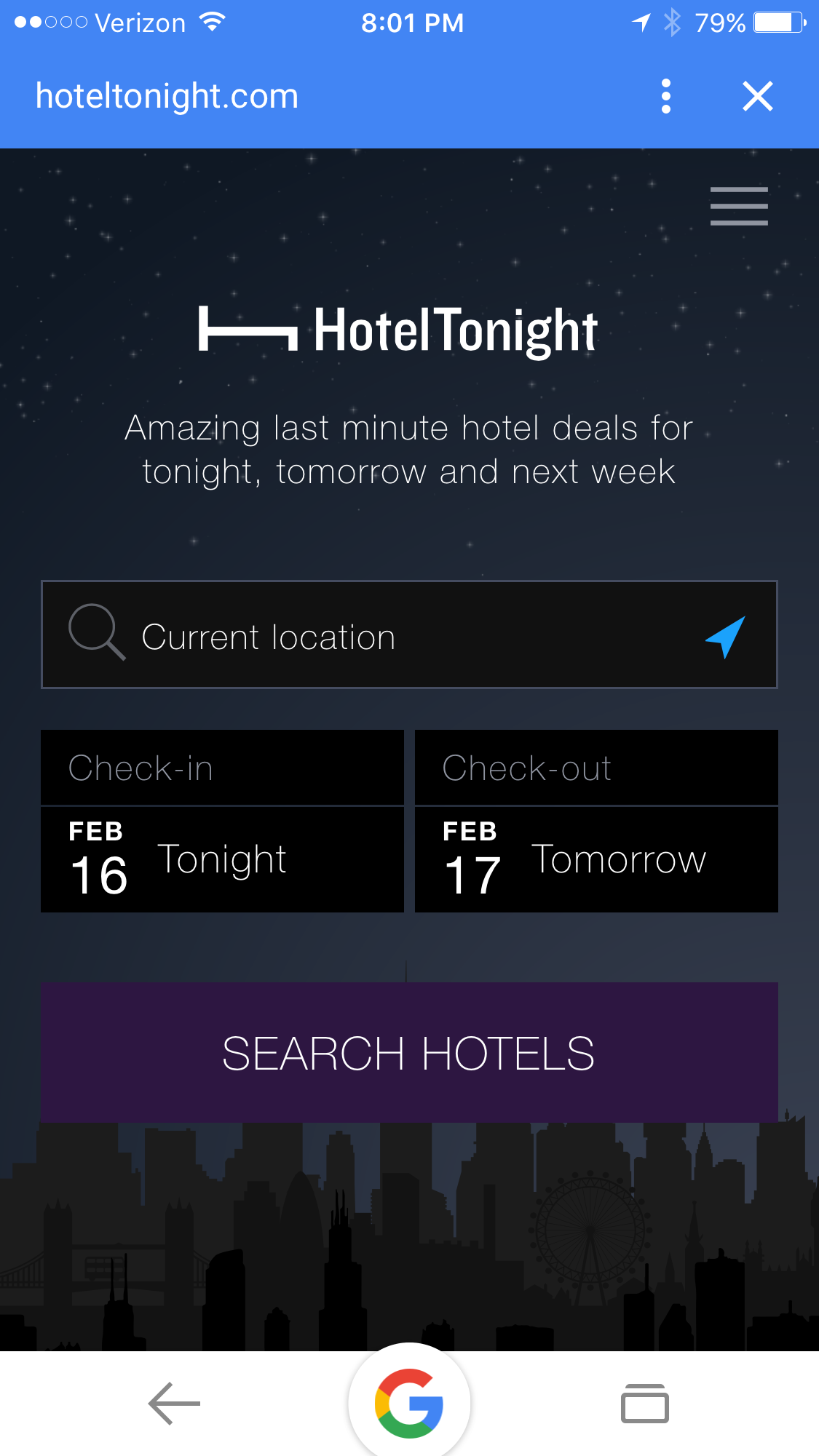819x1456 pixels.
Task: Open the browser overflow menu
Action: [x=665, y=96]
